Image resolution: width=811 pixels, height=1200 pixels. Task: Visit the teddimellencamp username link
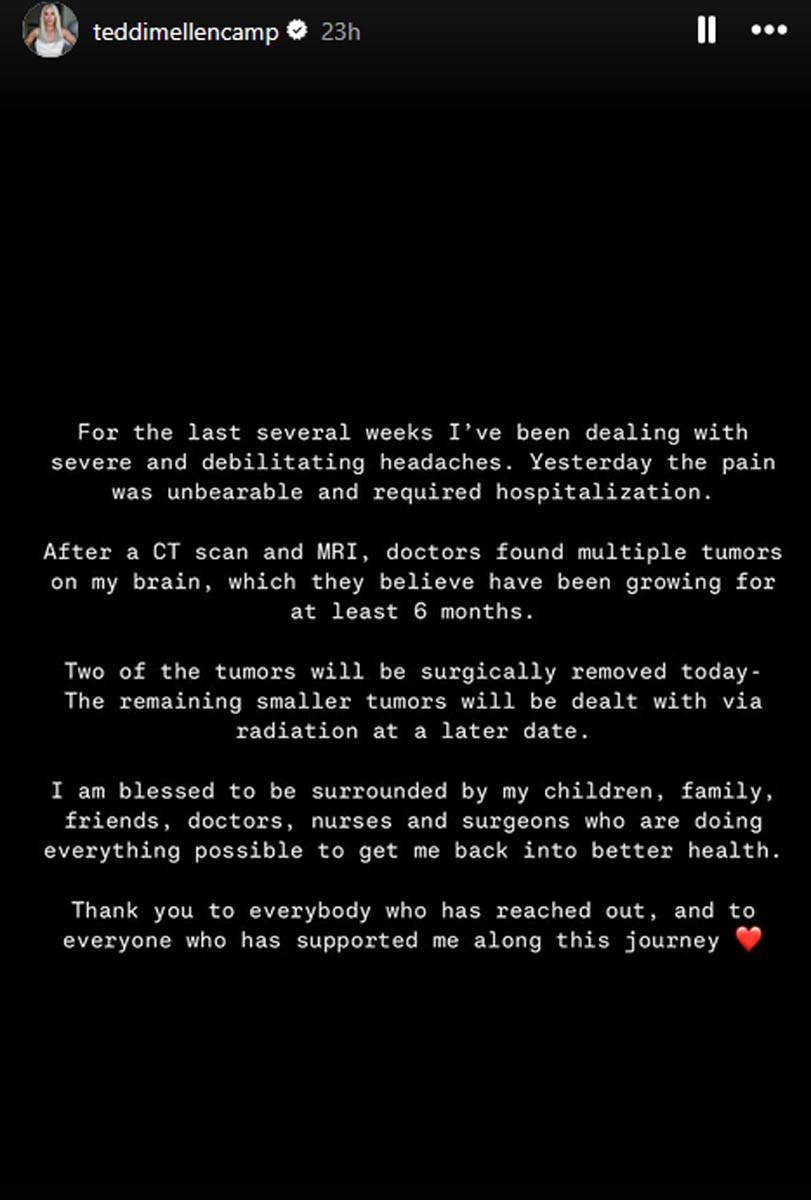pyautogui.click(x=185, y=32)
